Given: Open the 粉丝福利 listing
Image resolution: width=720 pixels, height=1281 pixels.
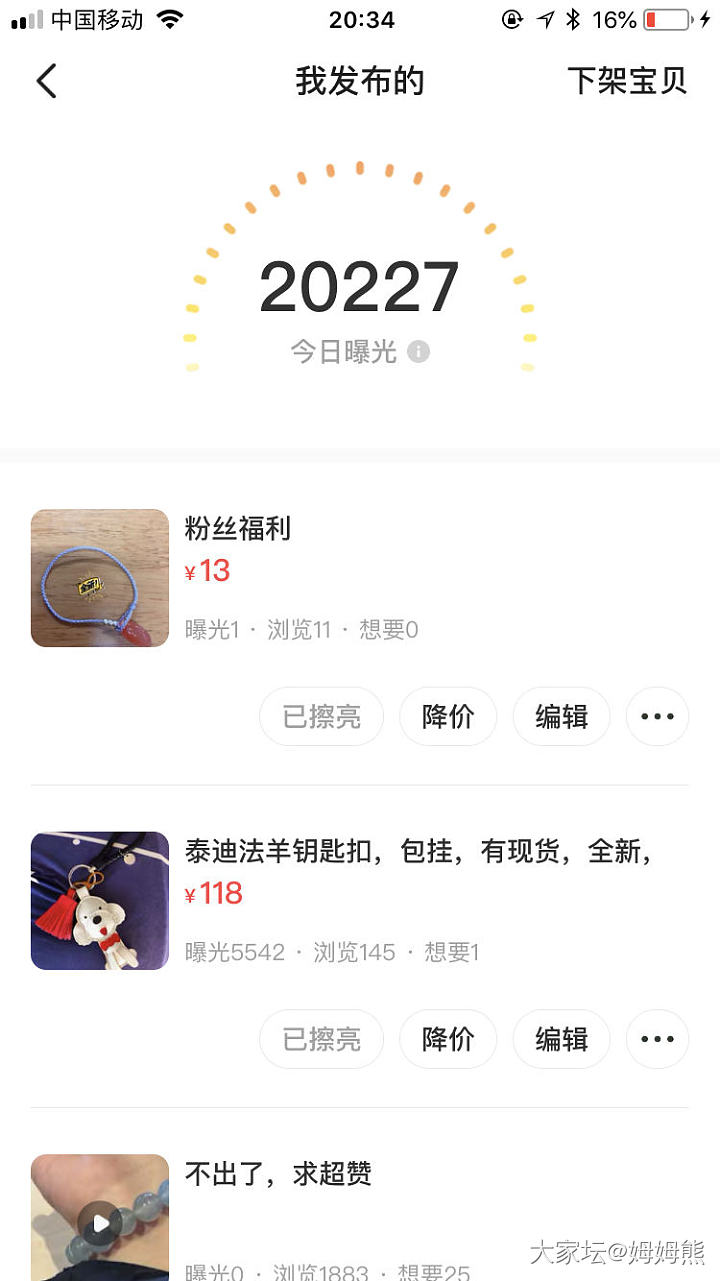Looking at the screenshot, I should click(x=238, y=528).
